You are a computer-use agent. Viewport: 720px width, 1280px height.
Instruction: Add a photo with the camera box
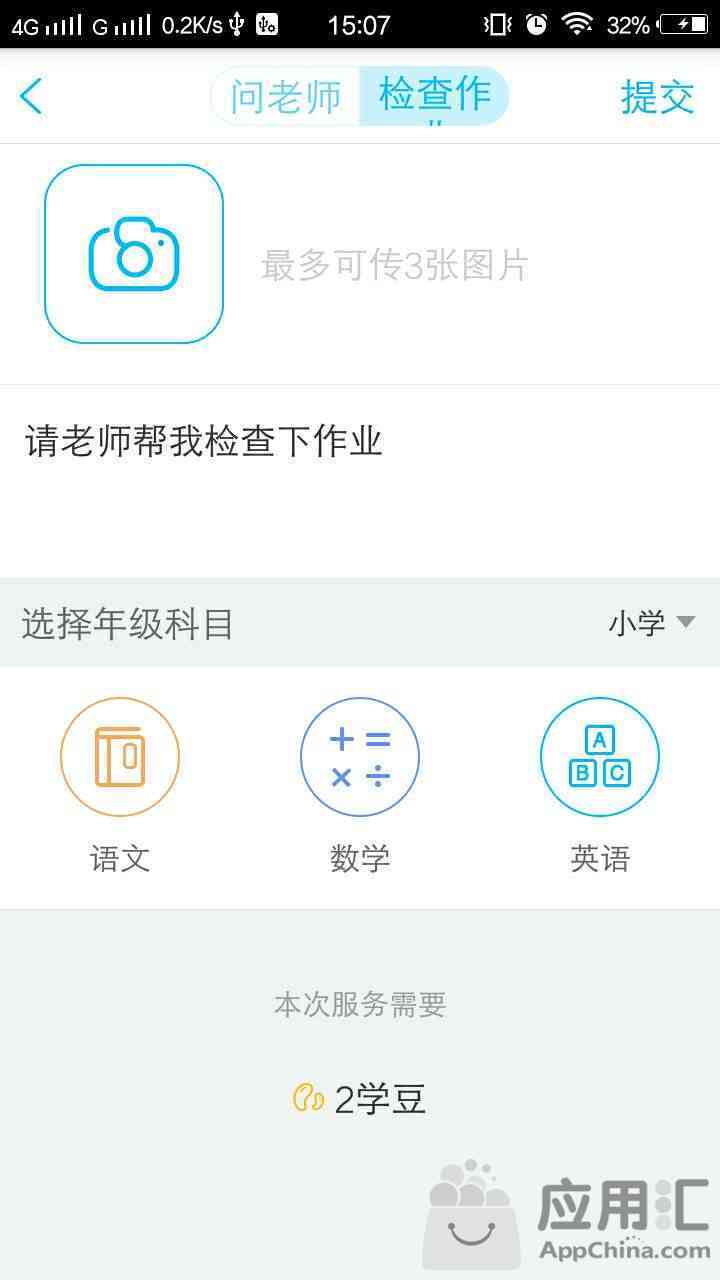(134, 254)
